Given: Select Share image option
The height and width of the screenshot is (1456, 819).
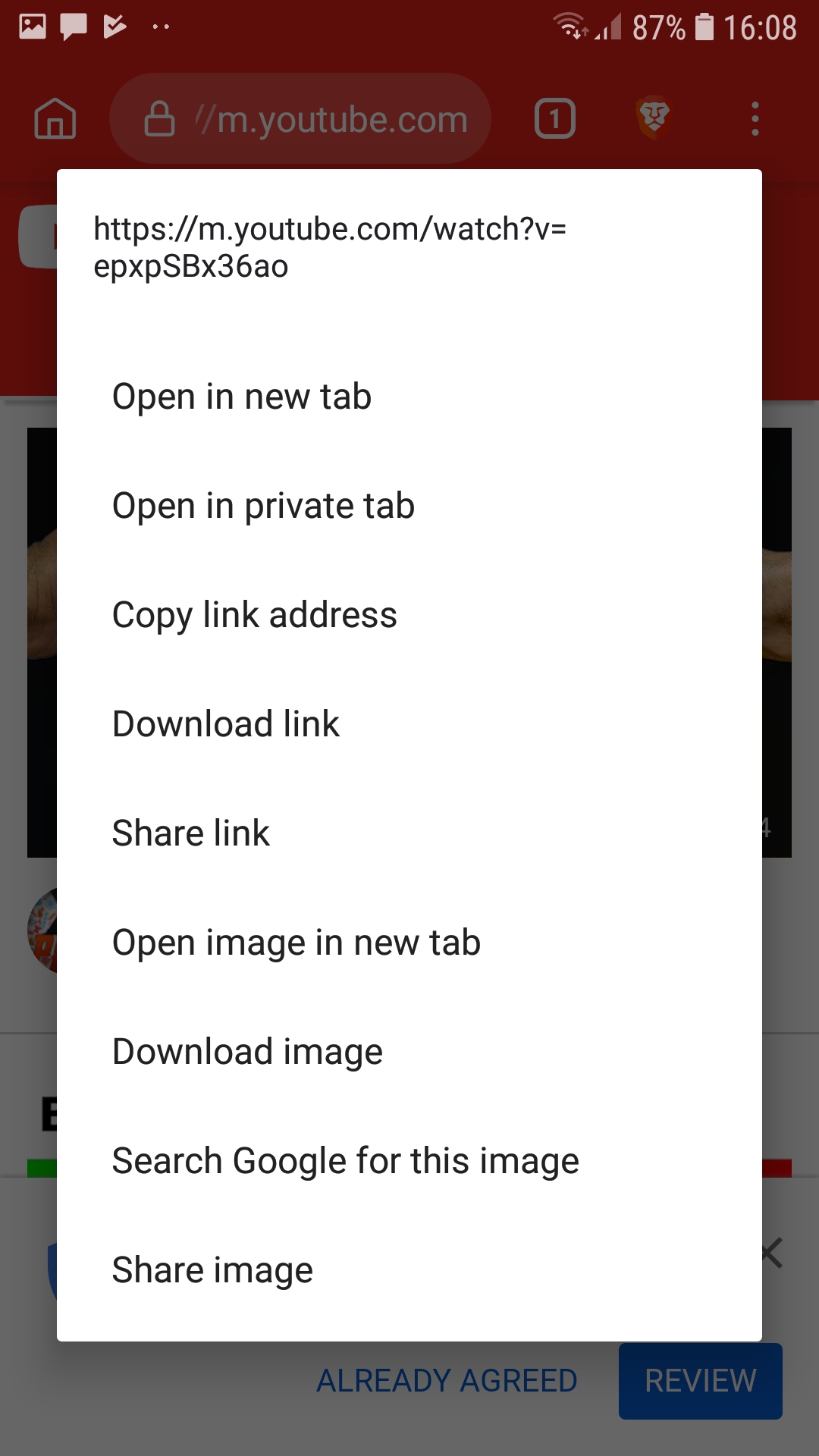Looking at the screenshot, I should coord(409,1270).
